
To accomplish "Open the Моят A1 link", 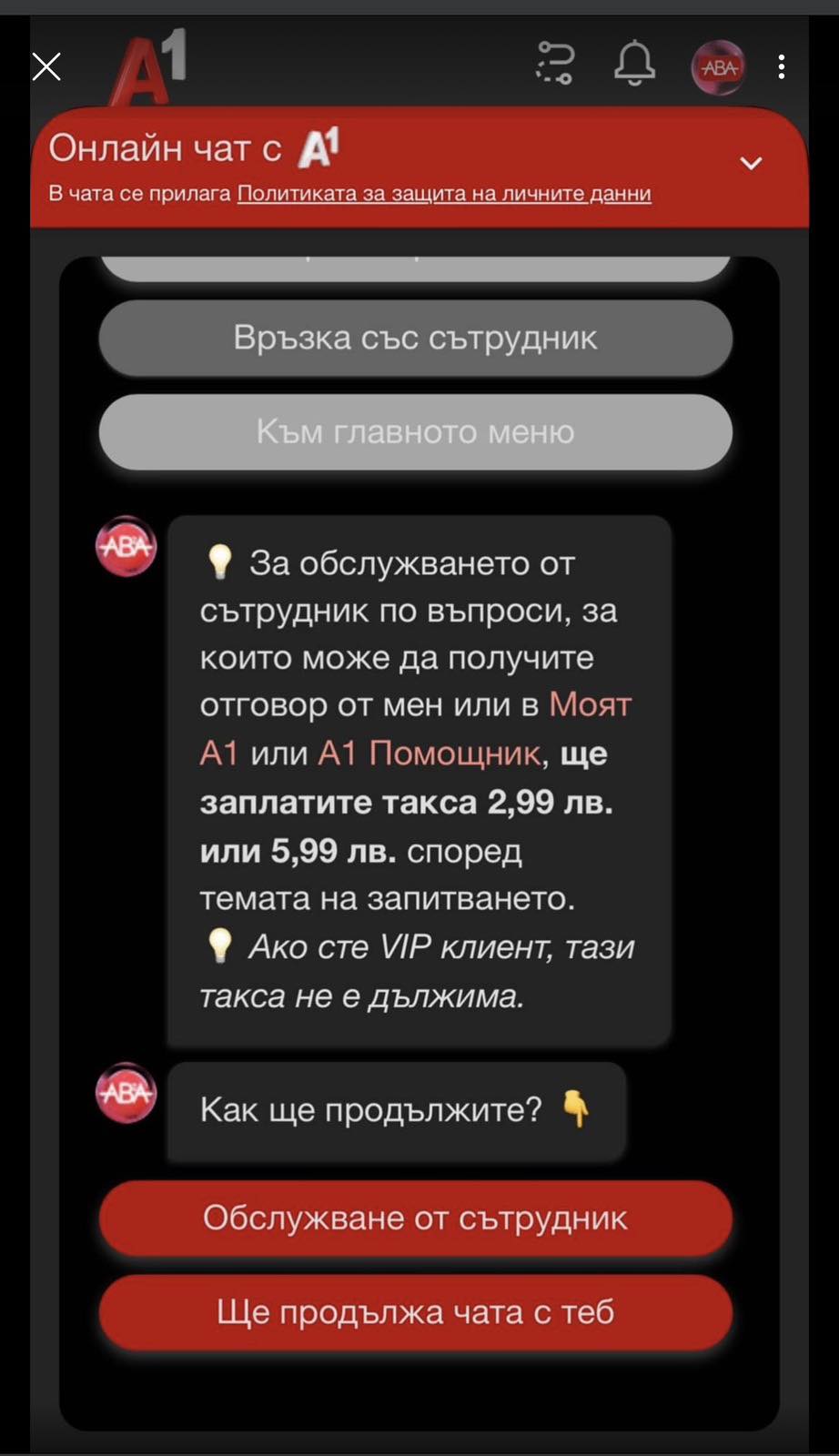I will (x=590, y=705).
